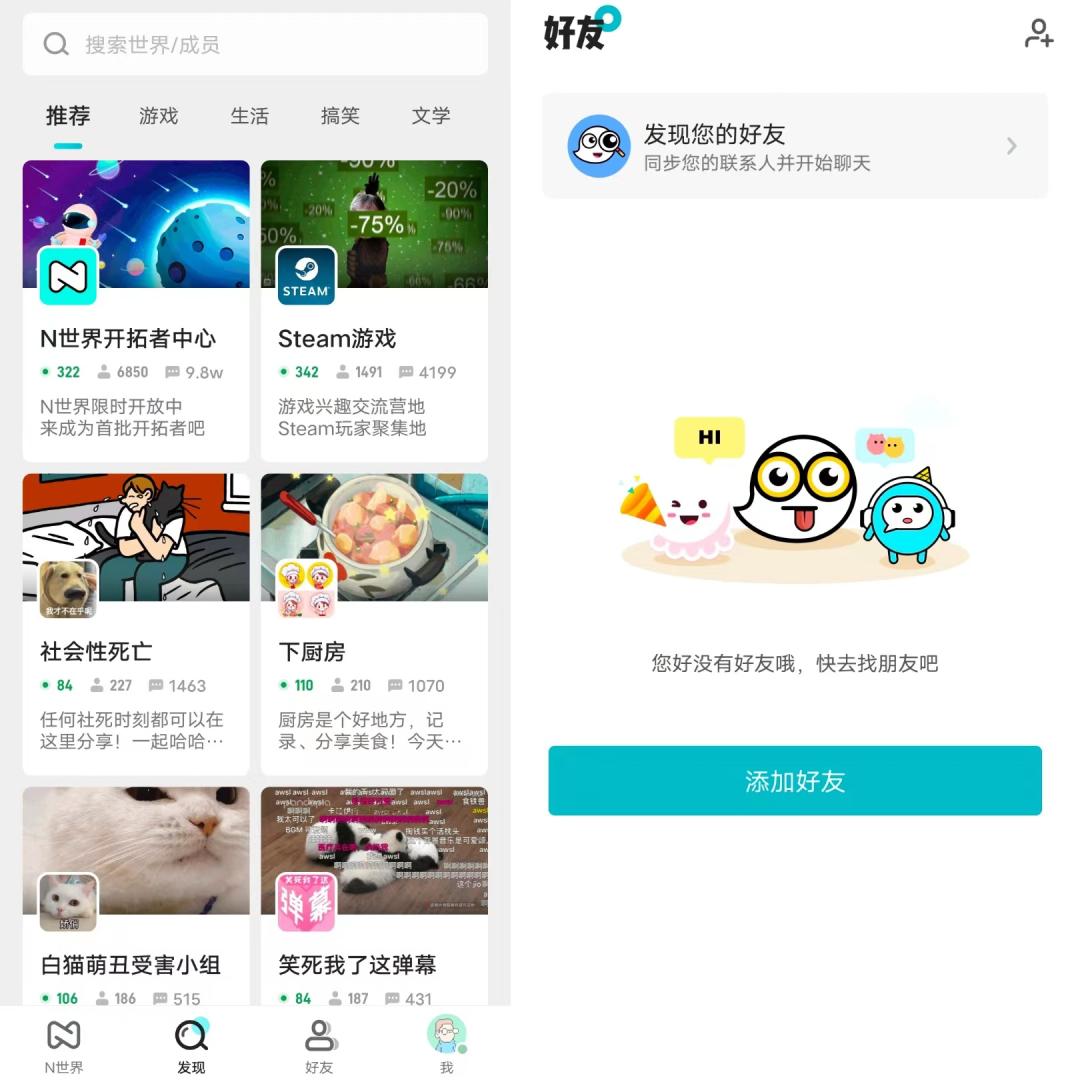This screenshot has width=1080, height=1080.
Task: Switch to the 好友 bottom tab
Action: click(x=319, y=1046)
